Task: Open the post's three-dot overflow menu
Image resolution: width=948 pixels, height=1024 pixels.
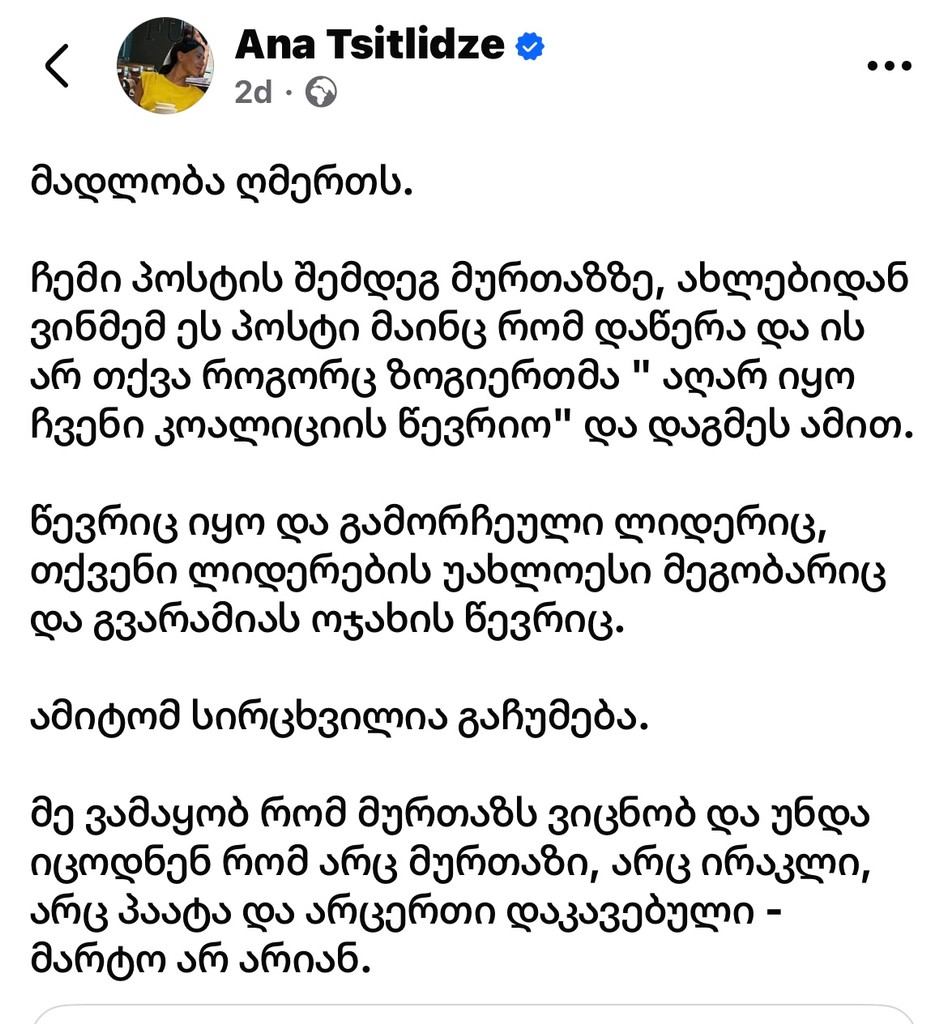Action: [889, 66]
